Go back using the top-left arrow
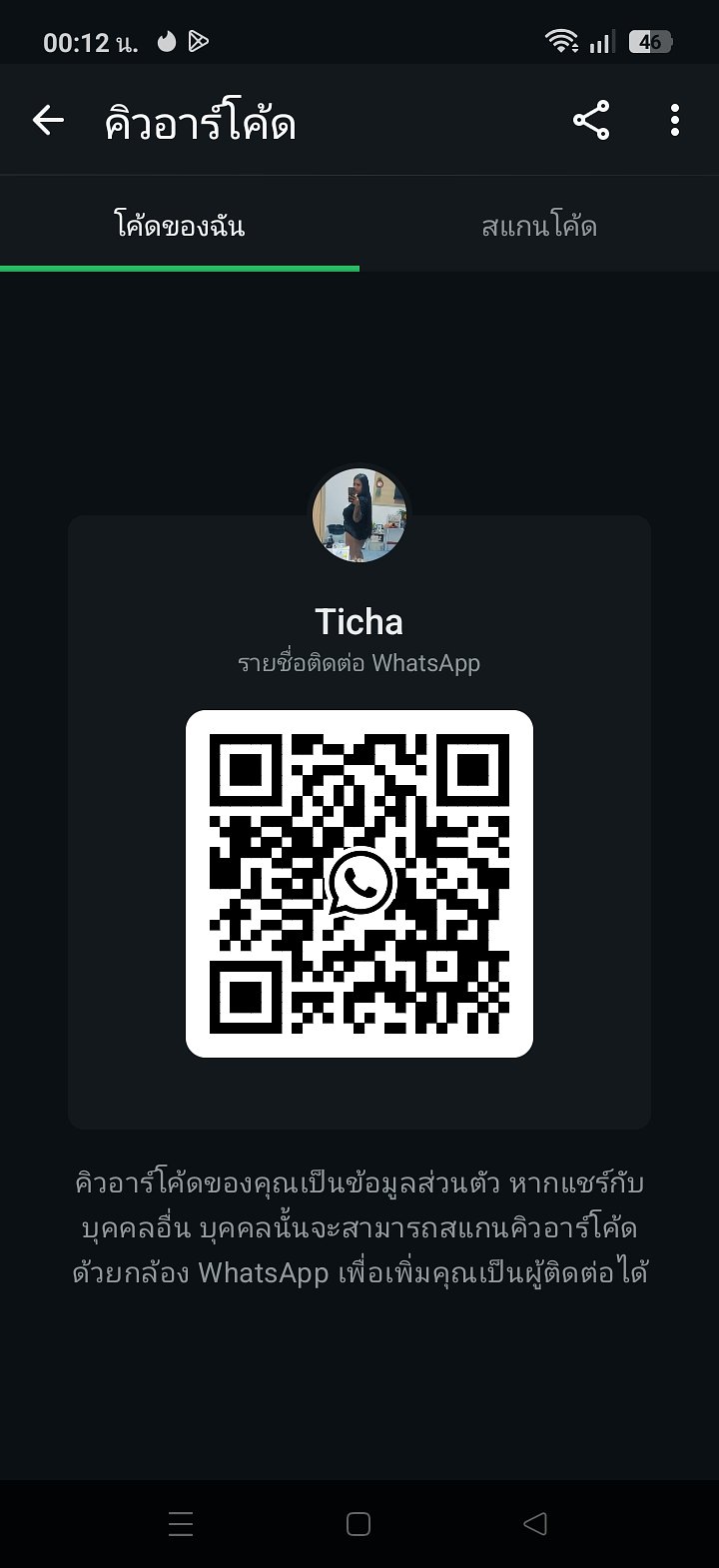Image resolution: width=719 pixels, height=1568 pixels. click(48, 122)
